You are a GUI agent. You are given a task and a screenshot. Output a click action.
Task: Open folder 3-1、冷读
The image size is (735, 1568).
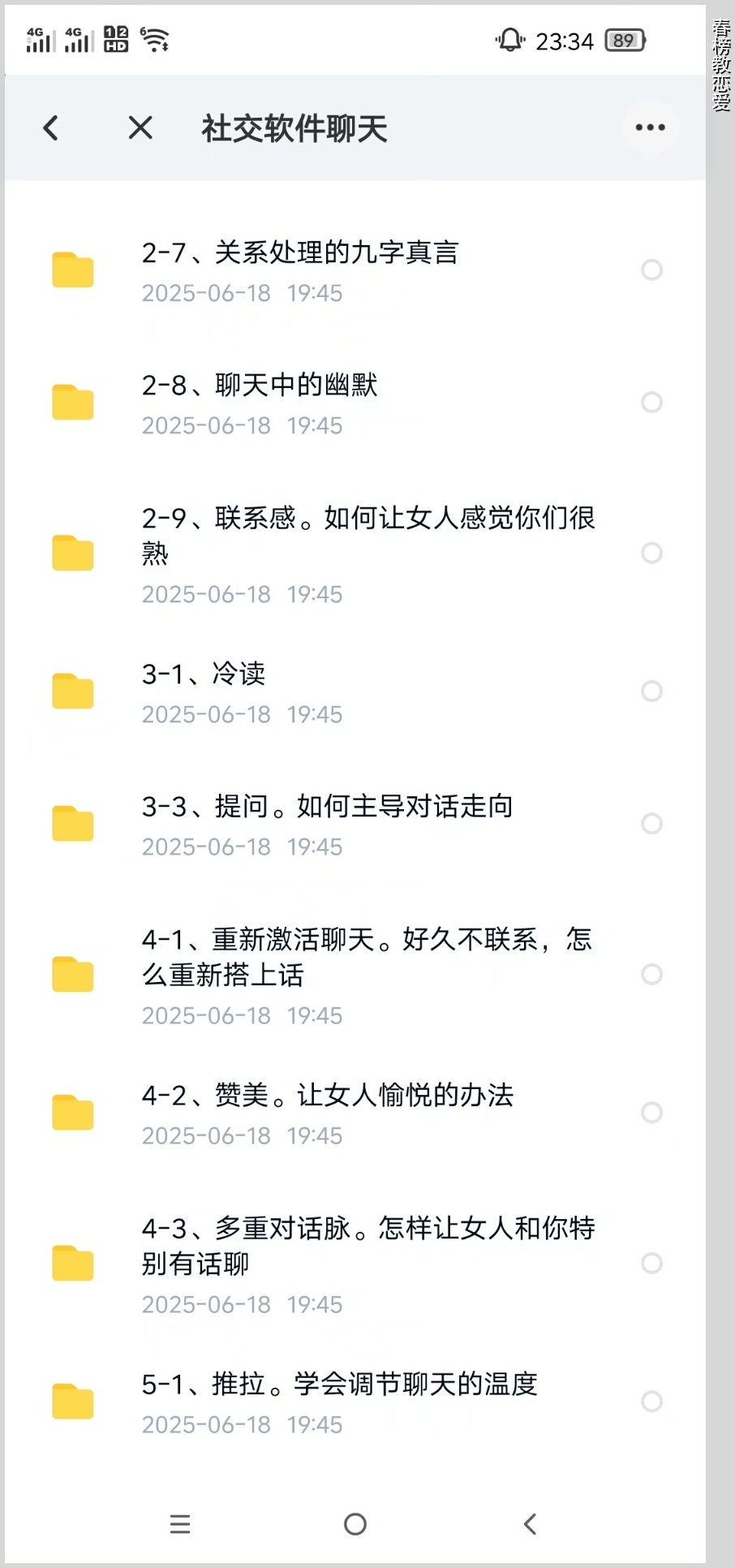click(x=204, y=674)
